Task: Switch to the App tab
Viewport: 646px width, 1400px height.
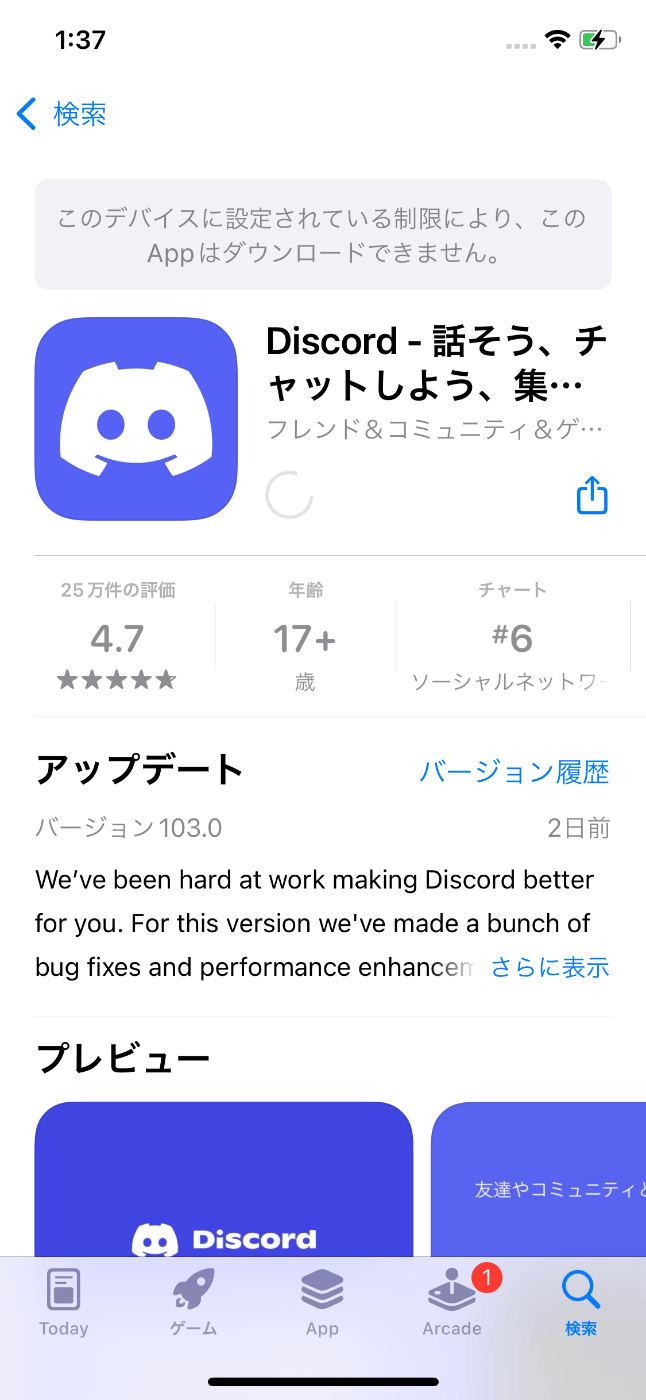Action: pos(322,1304)
